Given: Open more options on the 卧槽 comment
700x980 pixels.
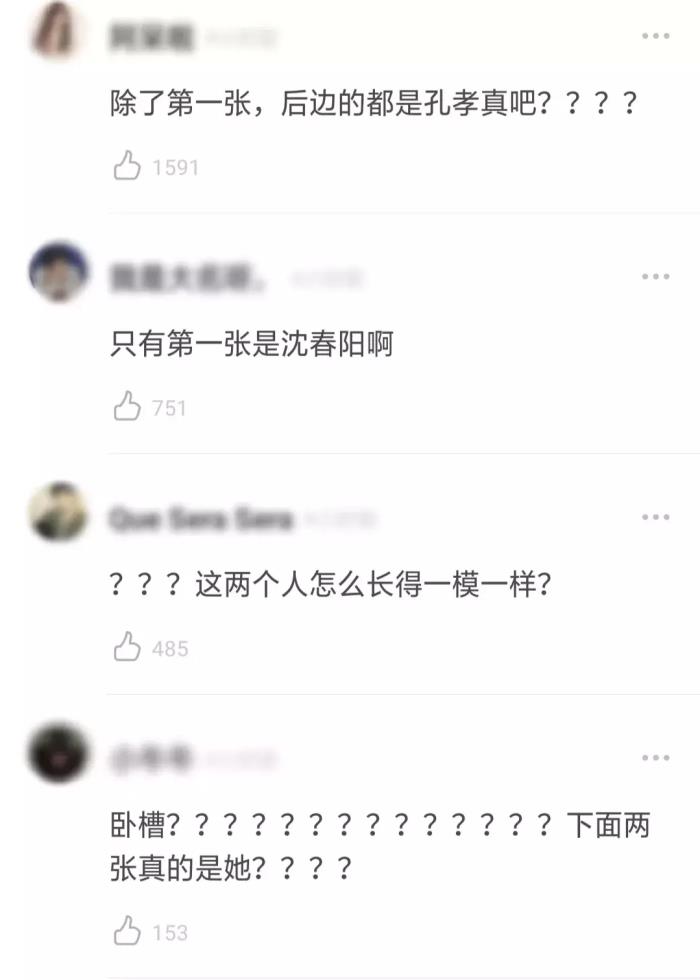Looking at the screenshot, I should (x=655, y=758).
